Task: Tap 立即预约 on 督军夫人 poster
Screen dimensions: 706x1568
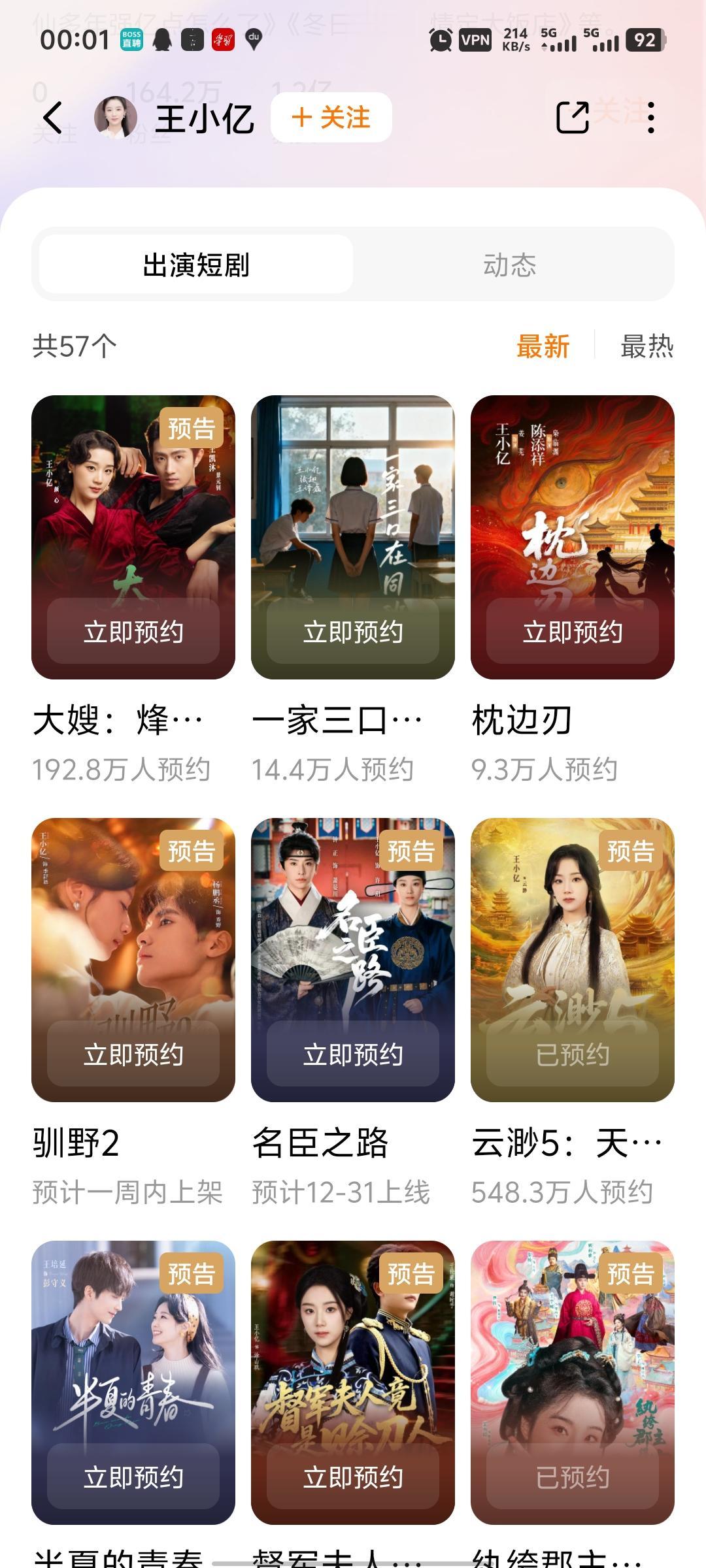Action: pos(353,1477)
